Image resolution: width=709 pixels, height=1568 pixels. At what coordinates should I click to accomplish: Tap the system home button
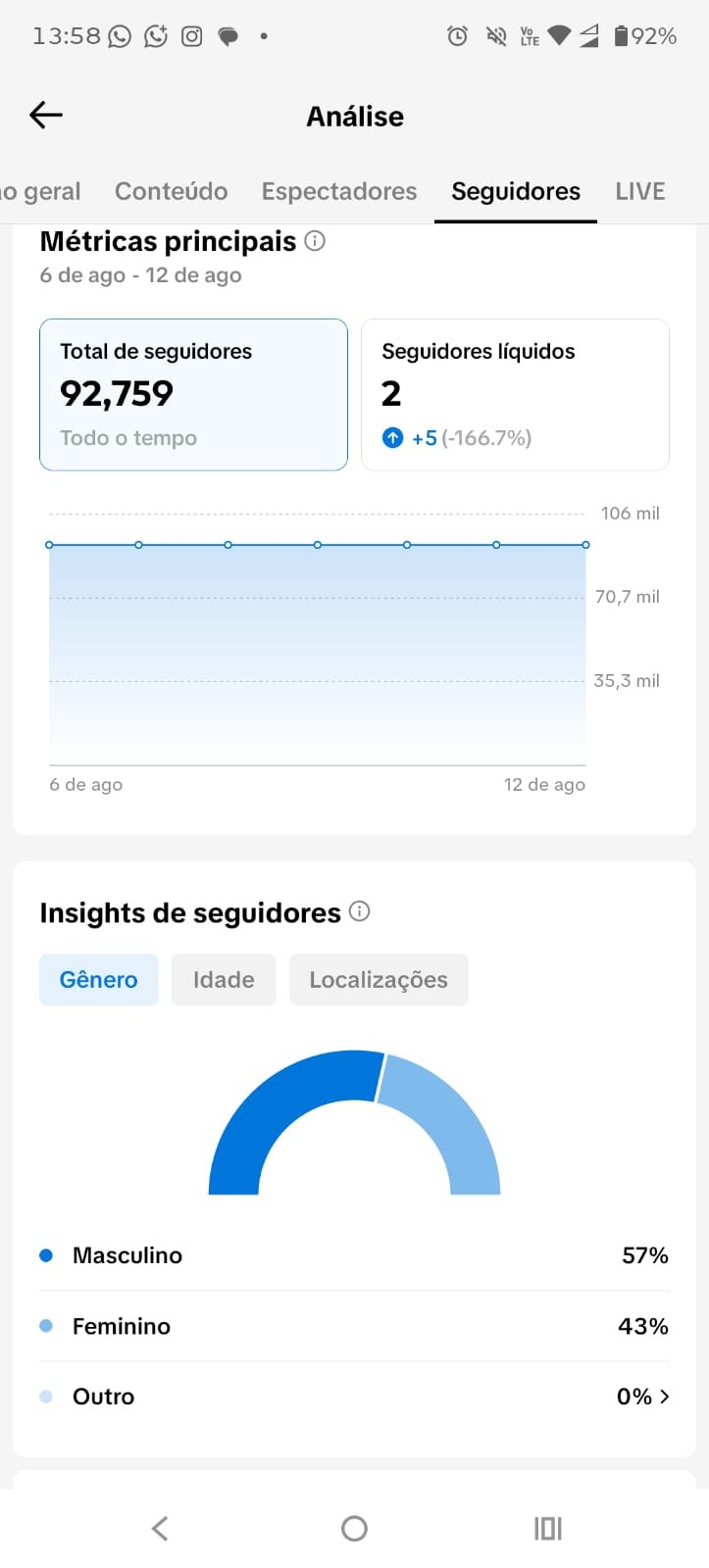pyautogui.click(x=354, y=1528)
